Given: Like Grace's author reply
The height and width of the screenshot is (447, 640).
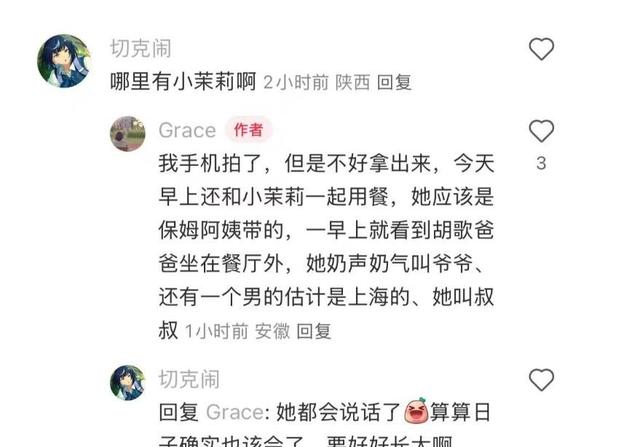Looking at the screenshot, I should tap(541, 131).
